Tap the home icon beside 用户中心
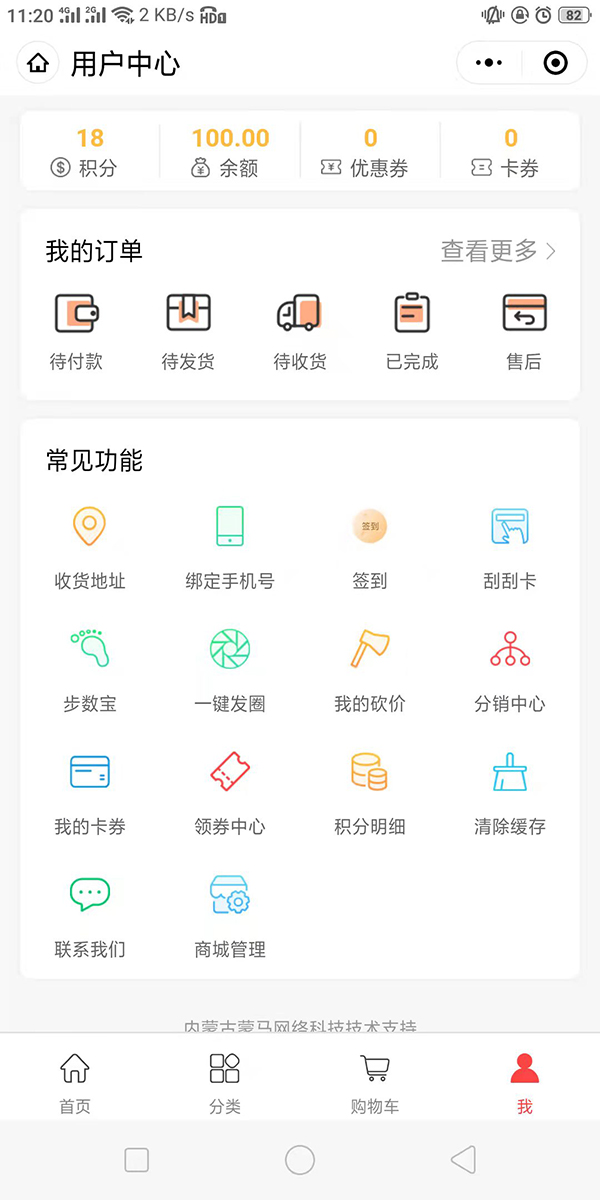 click(38, 64)
